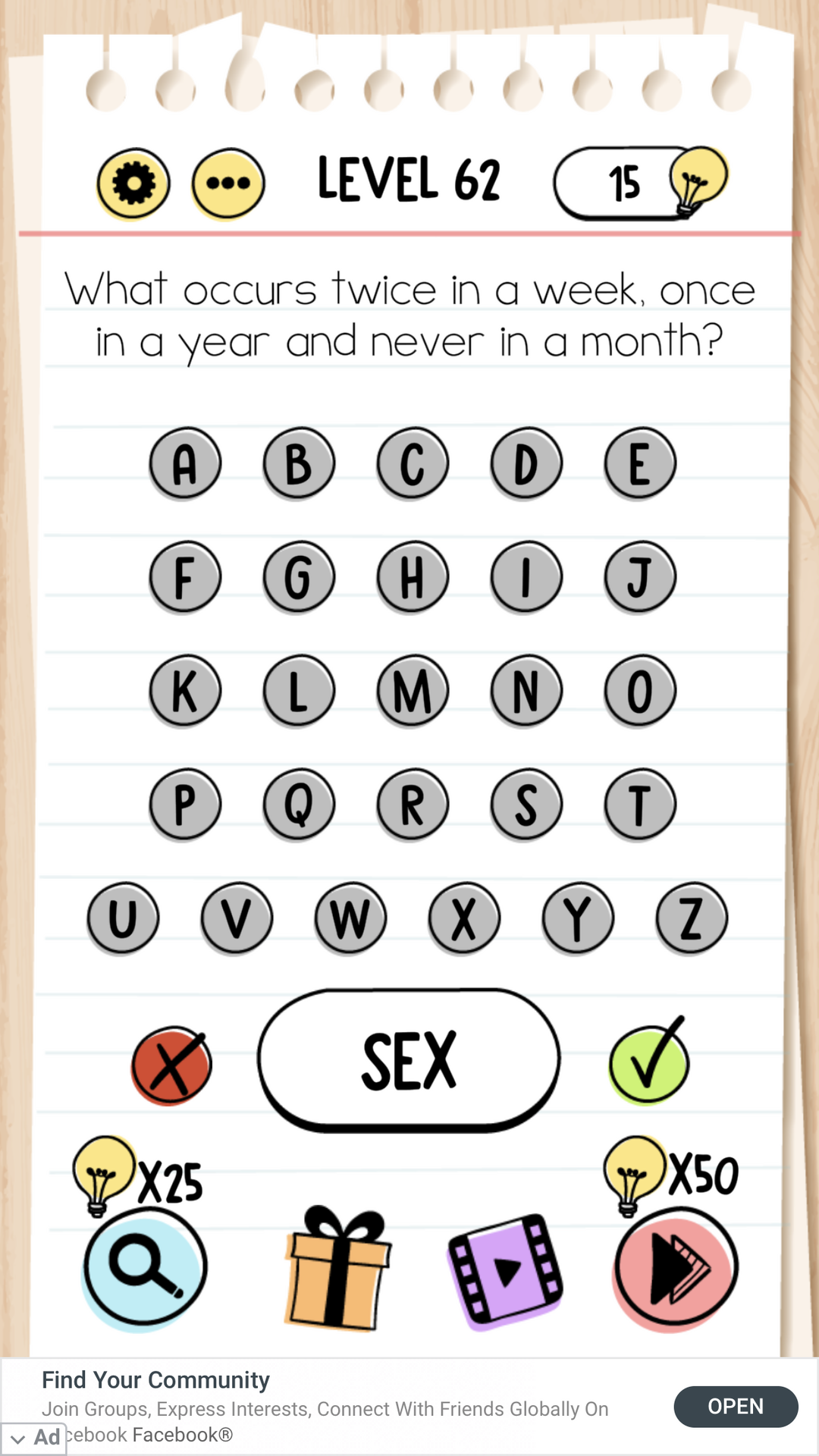Select the letter Z button
Viewport: 819px width, 1456px height.
[x=692, y=918]
